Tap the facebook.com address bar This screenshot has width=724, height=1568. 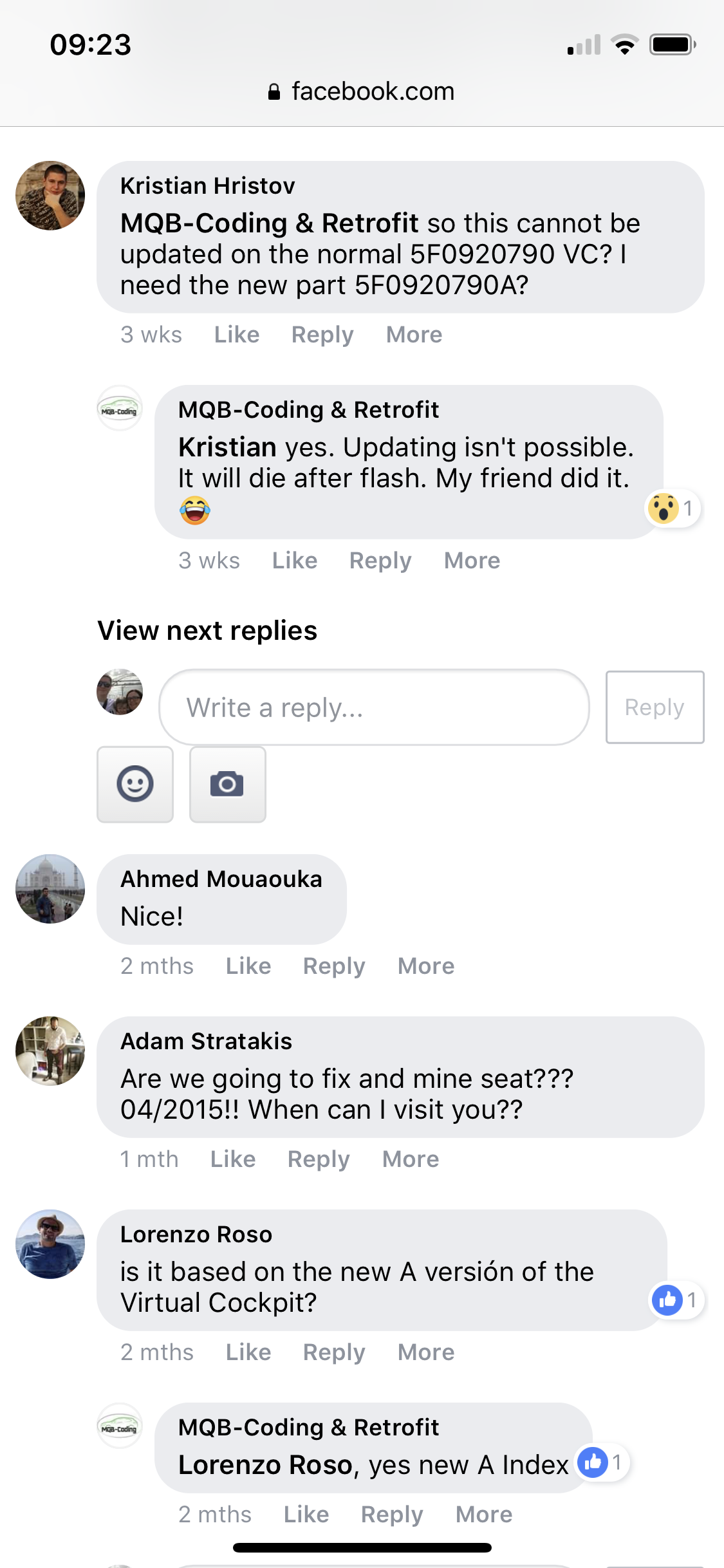pyautogui.click(x=362, y=91)
